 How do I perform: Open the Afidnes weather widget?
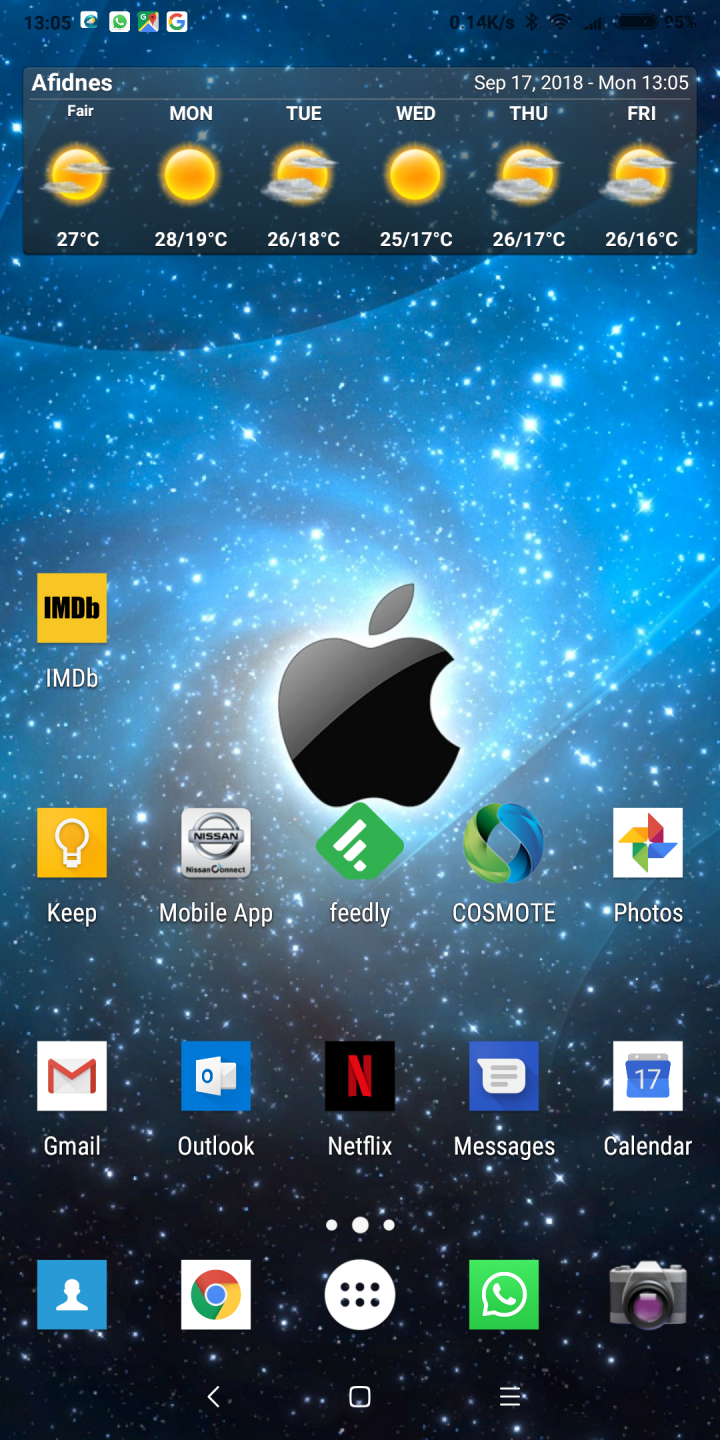360,162
